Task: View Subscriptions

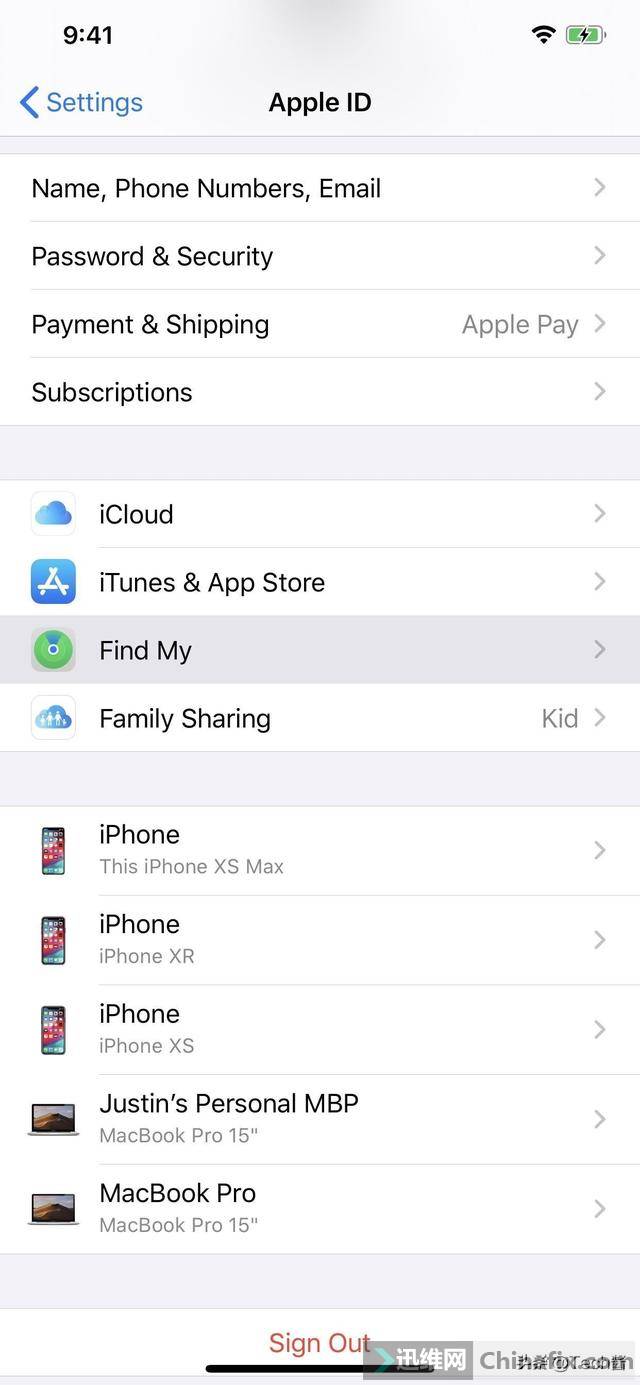Action: tap(320, 392)
